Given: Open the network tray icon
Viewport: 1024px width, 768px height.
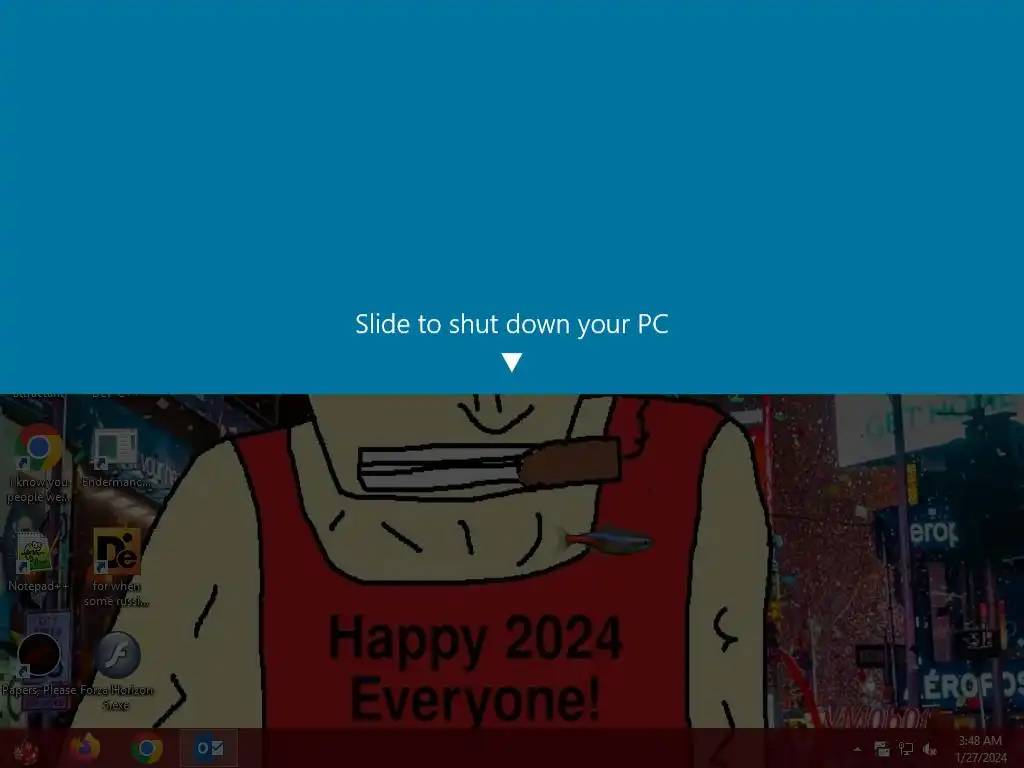Looking at the screenshot, I should [x=906, y=749].
